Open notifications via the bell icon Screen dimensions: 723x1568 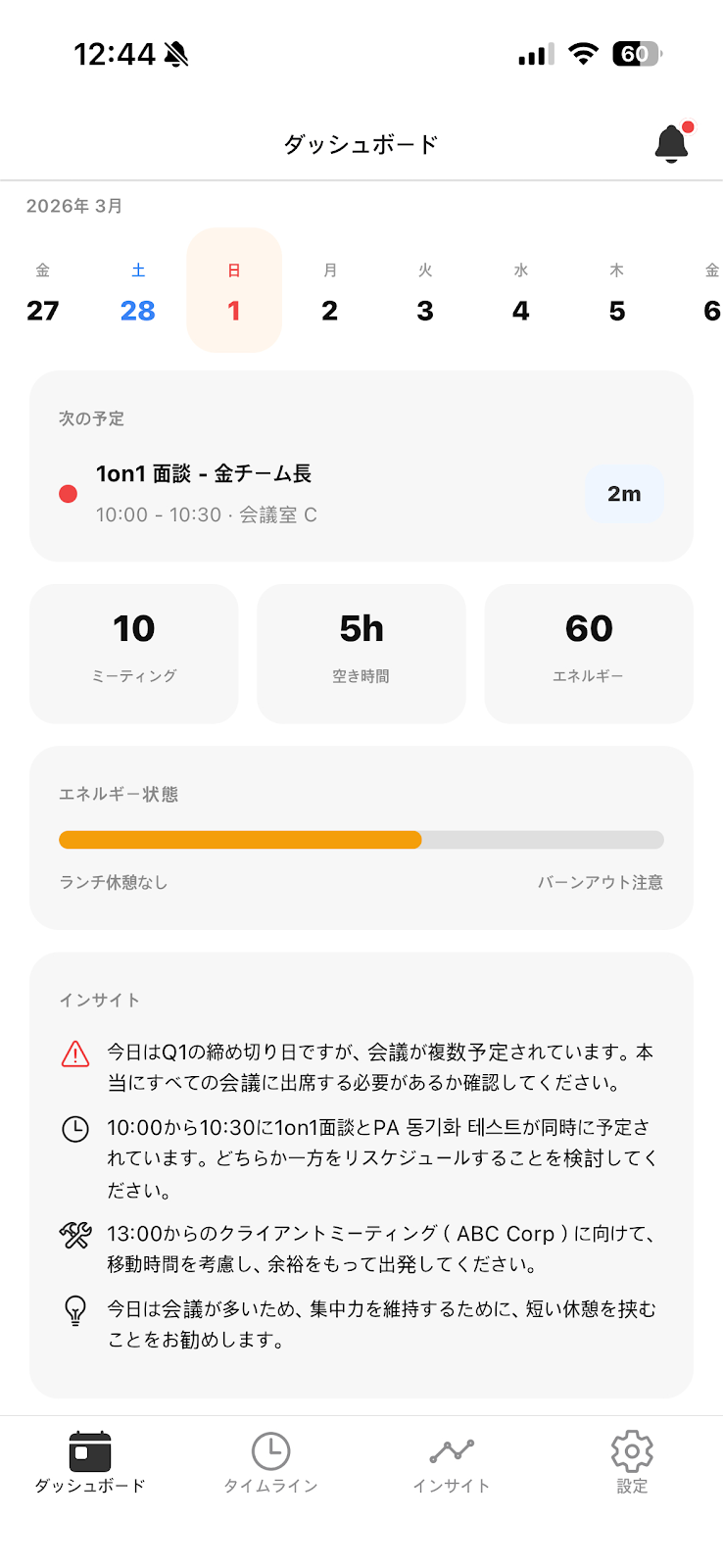(671, 141)
